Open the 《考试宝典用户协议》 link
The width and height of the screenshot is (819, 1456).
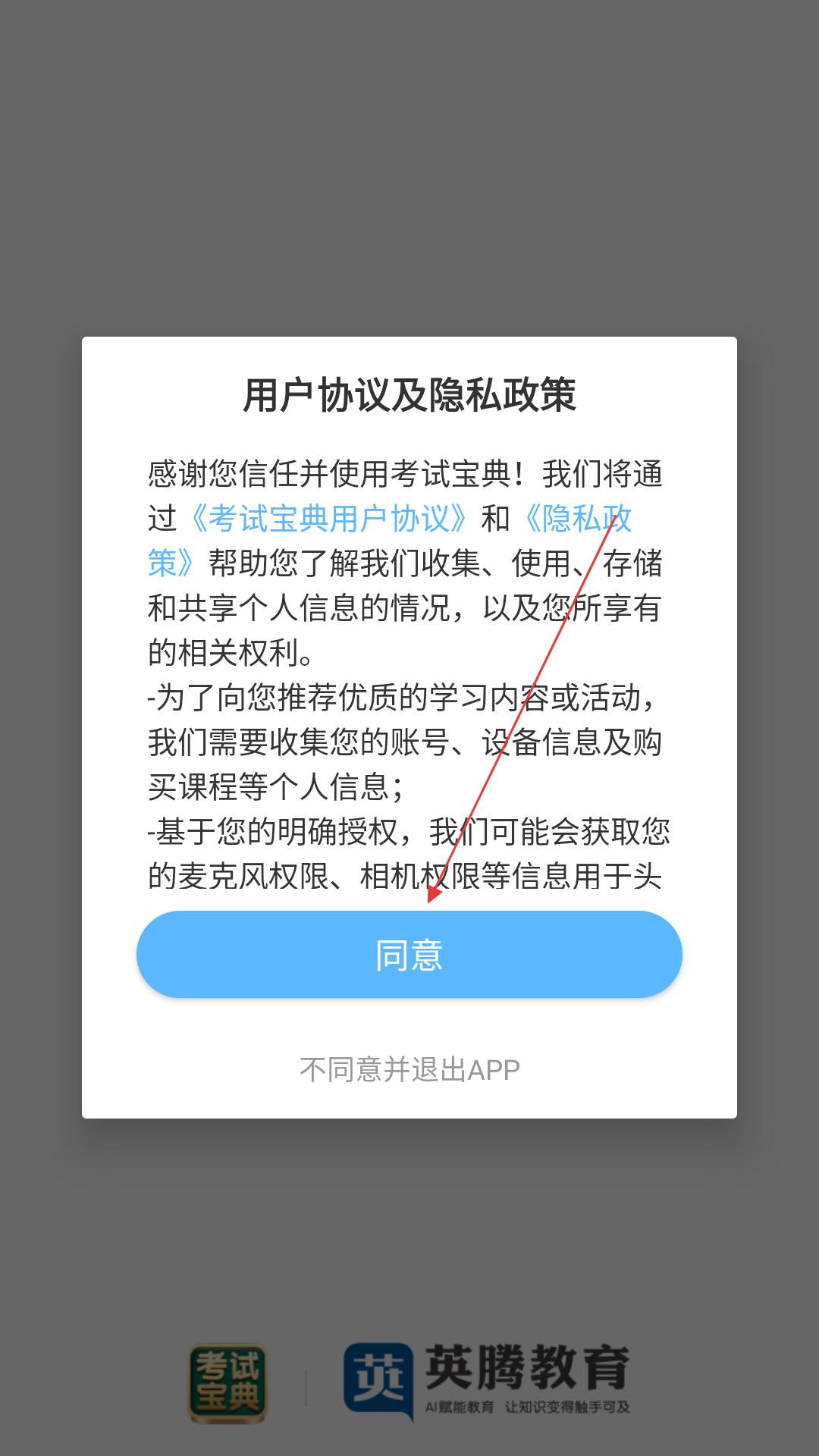329,519
